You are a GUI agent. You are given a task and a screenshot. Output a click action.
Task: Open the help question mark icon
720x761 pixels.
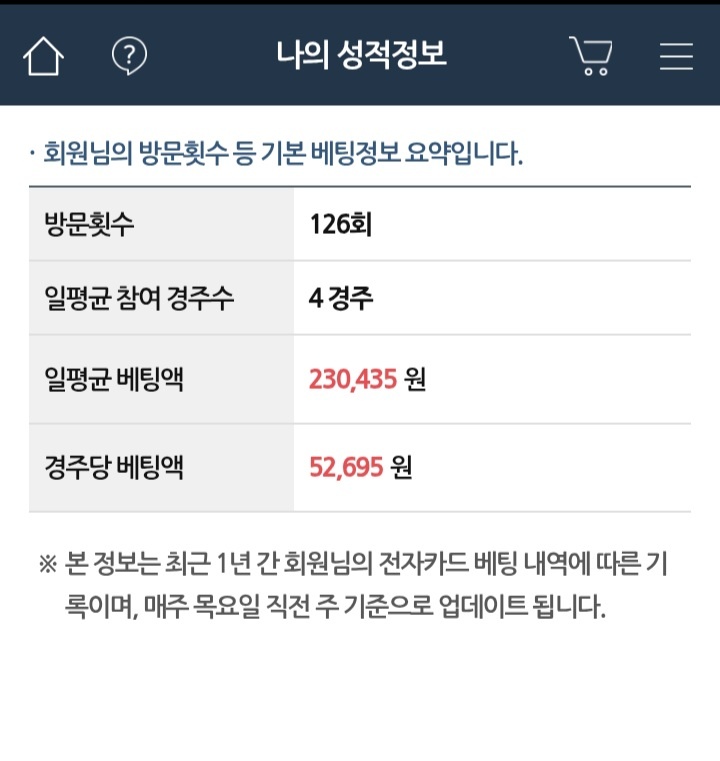tap(129, 55)
